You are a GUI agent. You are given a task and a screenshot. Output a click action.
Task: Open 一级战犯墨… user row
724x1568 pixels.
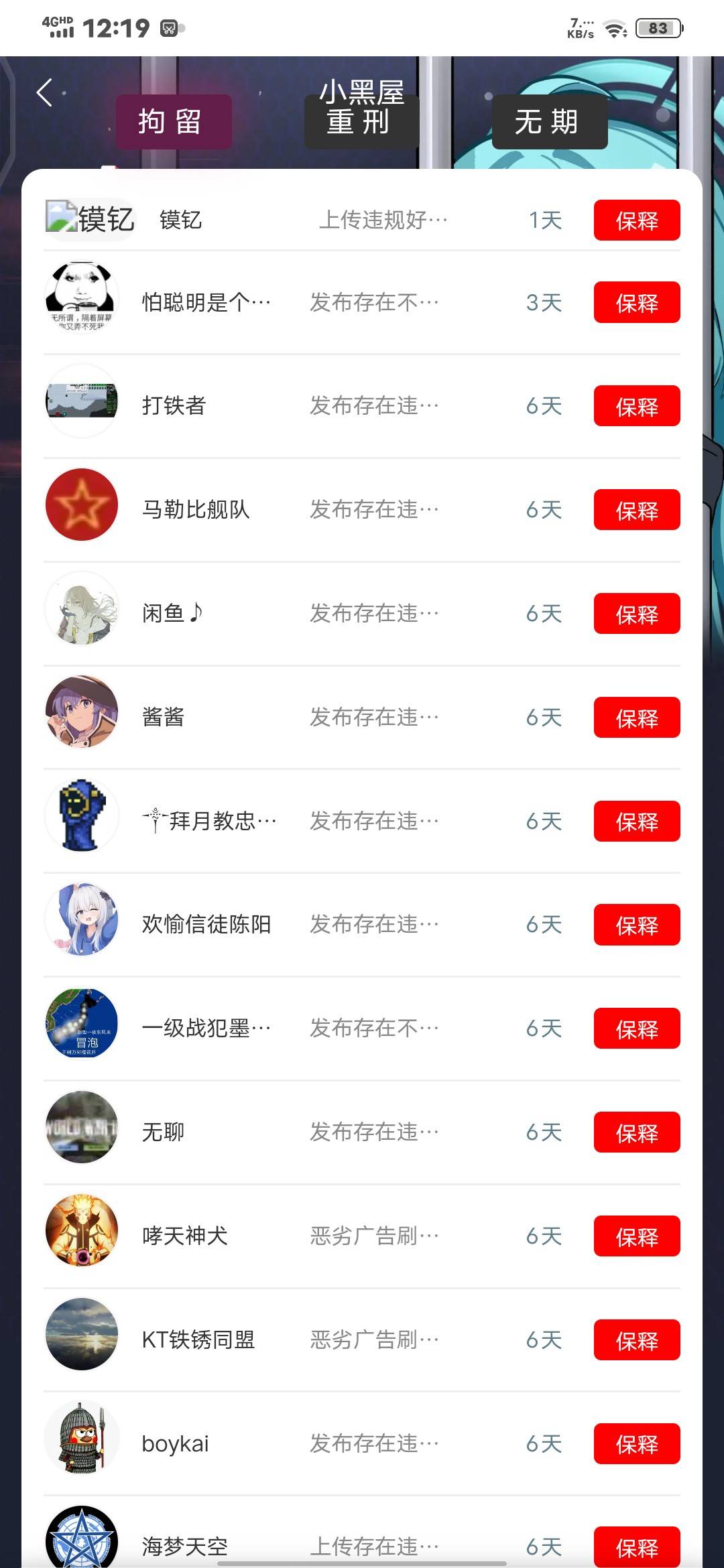[x=206, y=1029]
